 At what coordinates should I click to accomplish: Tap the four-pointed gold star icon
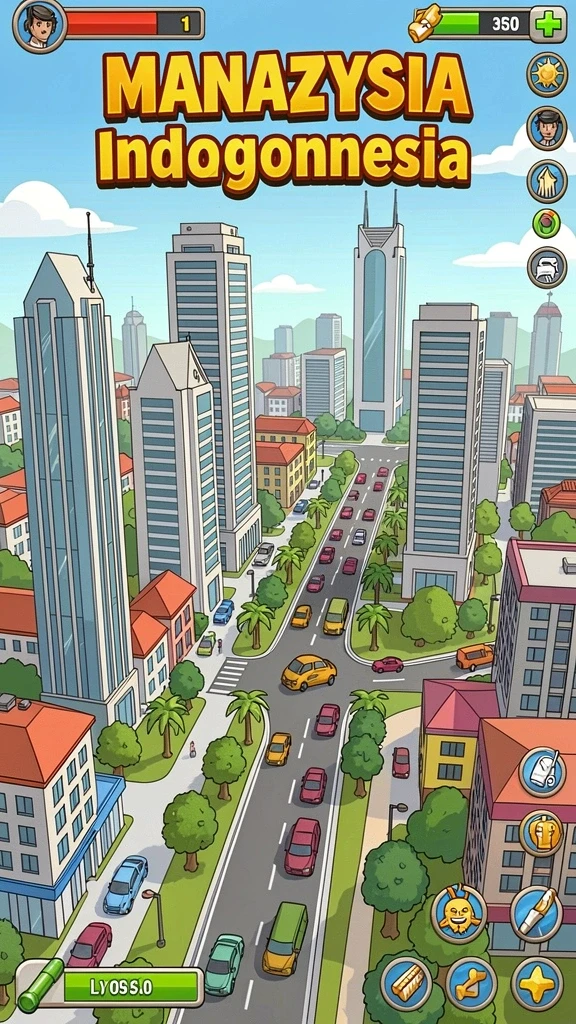coord(537,985)
